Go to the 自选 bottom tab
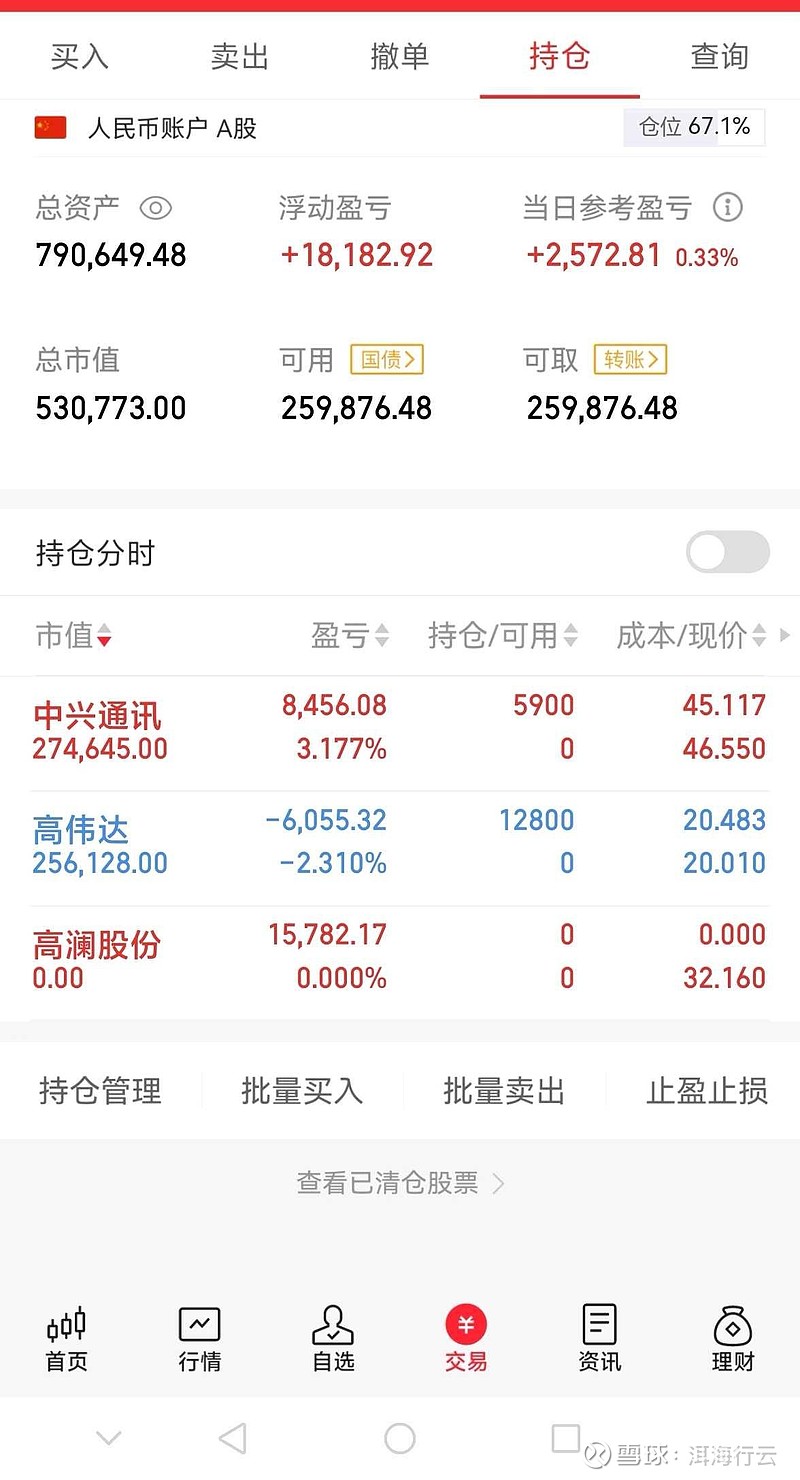 tap(333, 1339)
